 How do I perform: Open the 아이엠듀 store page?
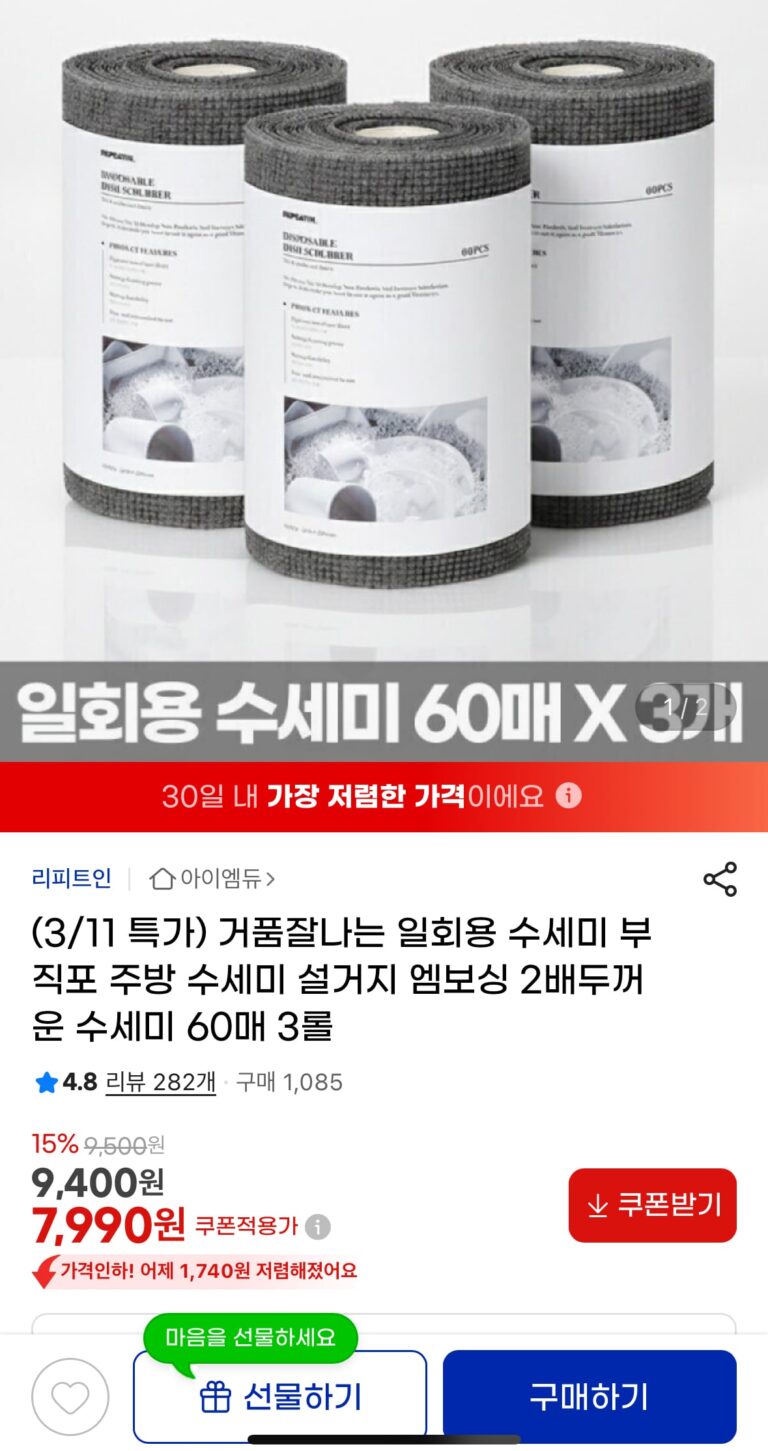212,879
